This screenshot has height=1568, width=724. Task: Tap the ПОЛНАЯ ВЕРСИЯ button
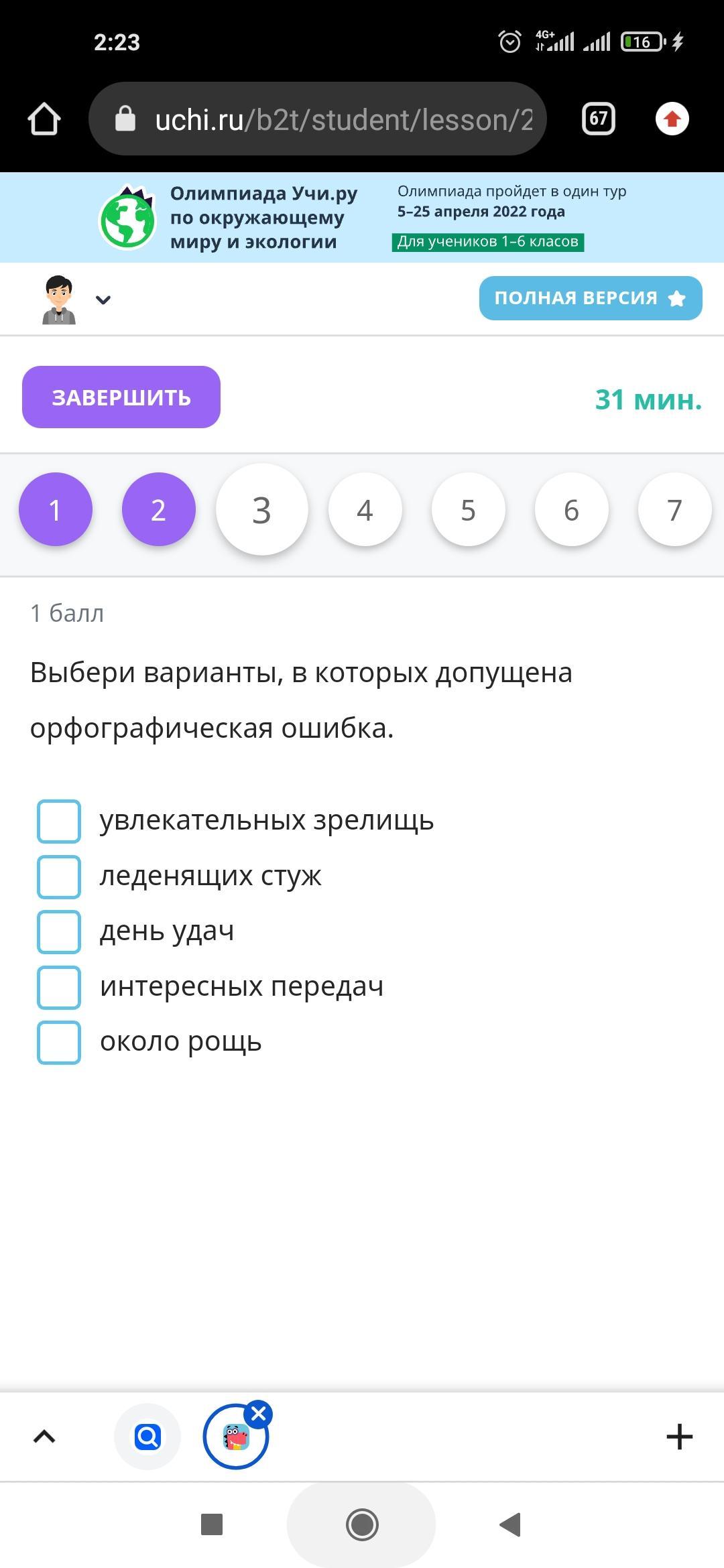point(591,298)
